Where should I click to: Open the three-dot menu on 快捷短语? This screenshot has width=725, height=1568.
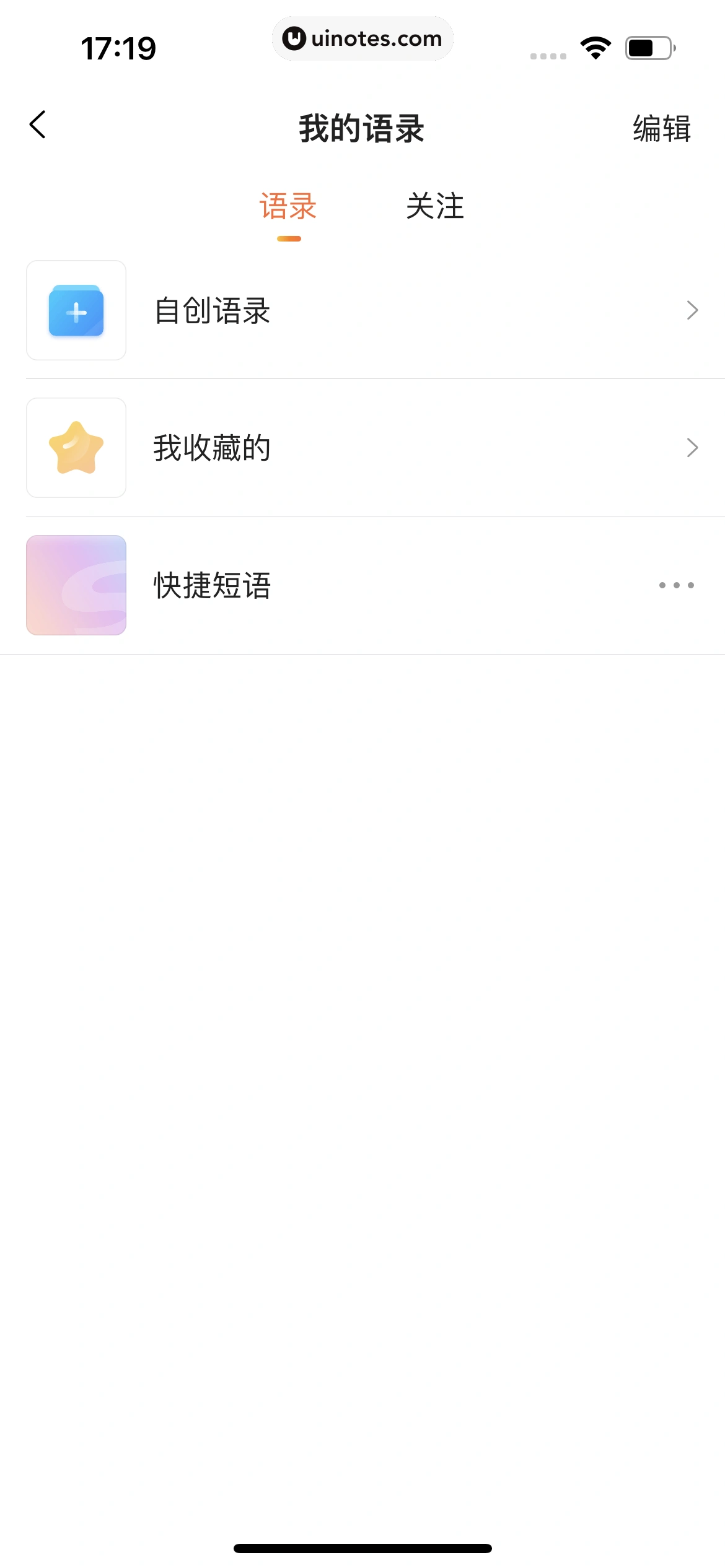pyautogui.click(x=675, y=585)
